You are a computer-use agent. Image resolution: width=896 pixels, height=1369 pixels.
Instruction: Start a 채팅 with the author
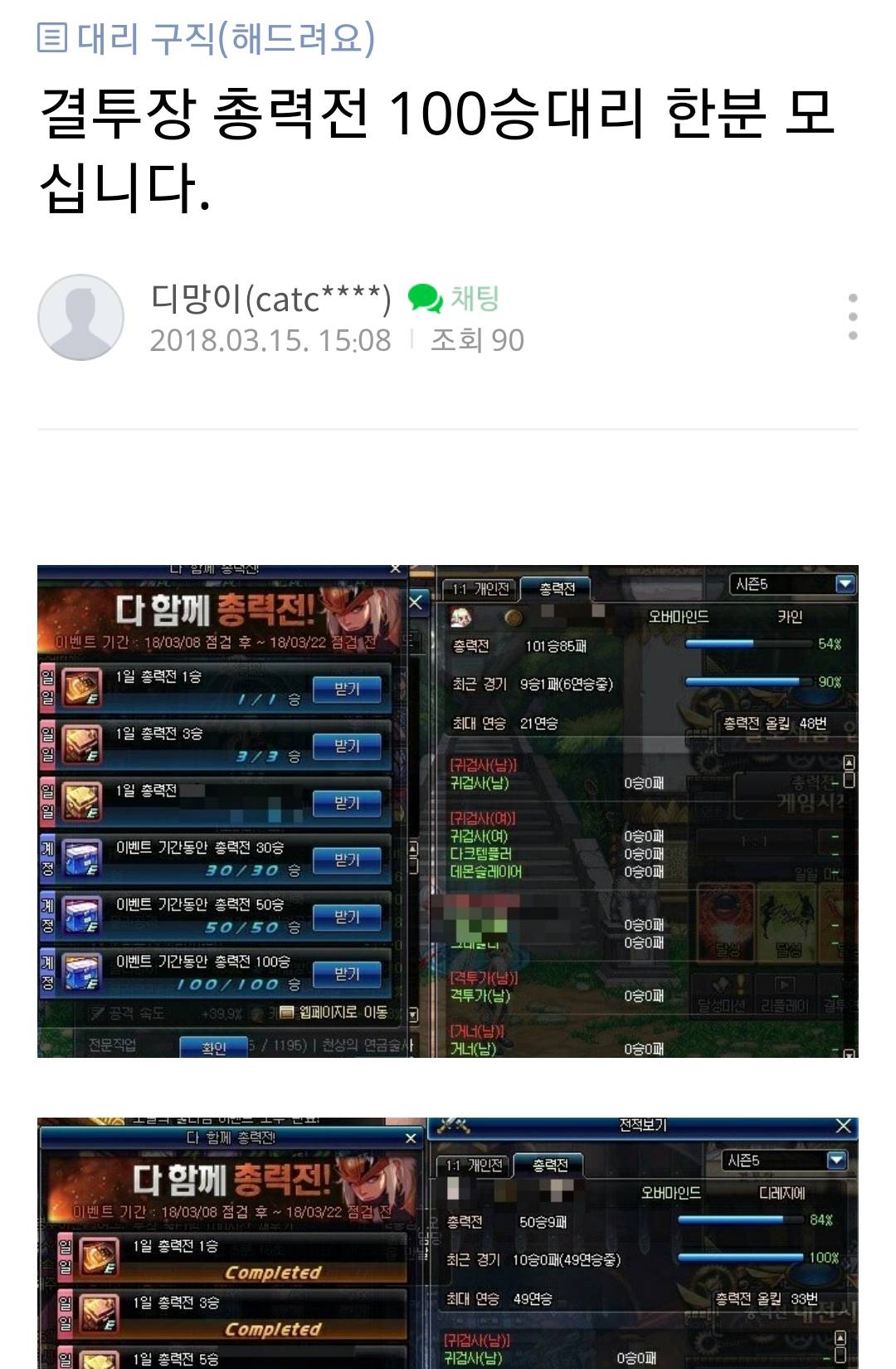(454, 299)
